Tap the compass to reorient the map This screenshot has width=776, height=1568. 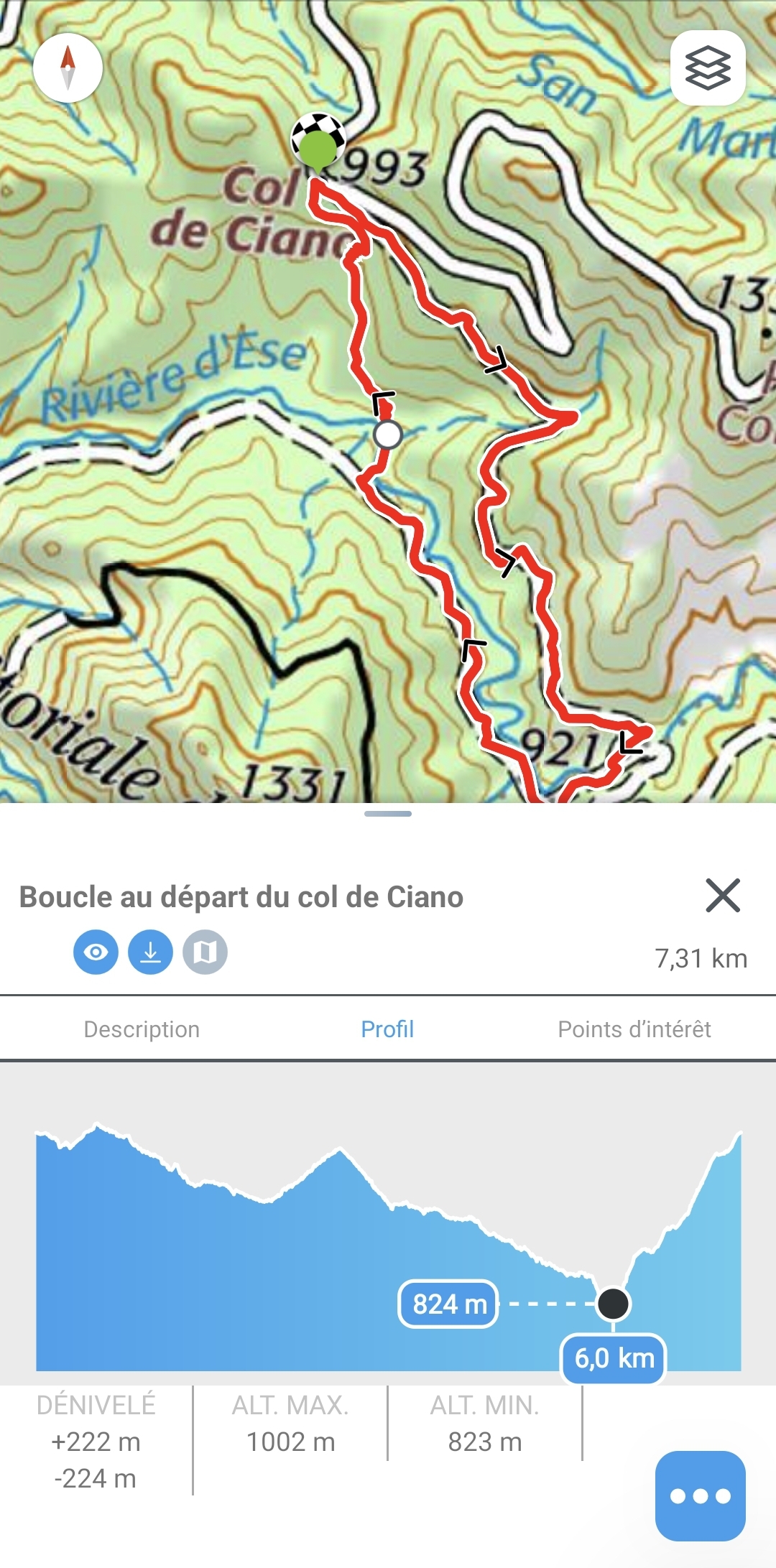coord(68,68)
